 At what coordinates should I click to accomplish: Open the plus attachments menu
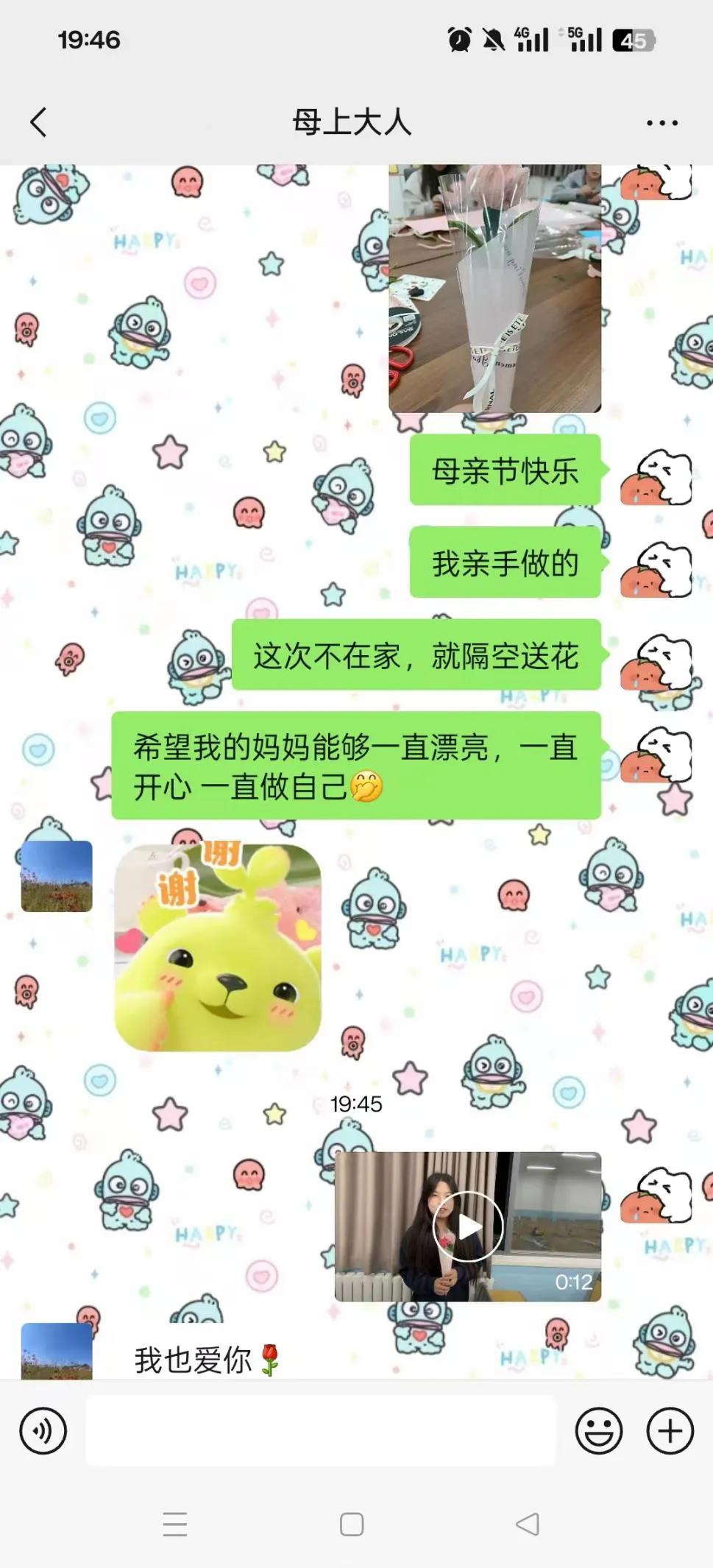coord(670,1431)
